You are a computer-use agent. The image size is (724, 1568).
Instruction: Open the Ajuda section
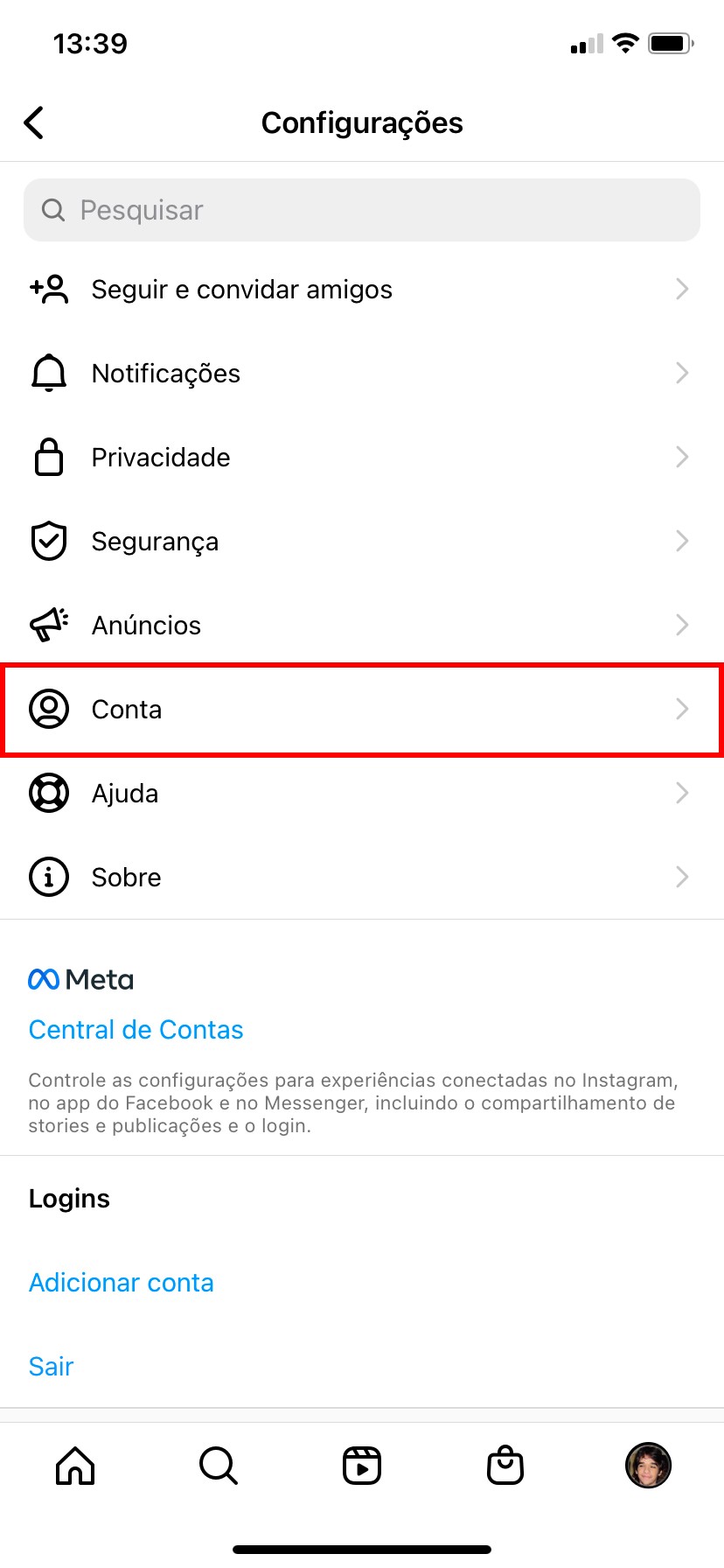click(x=362, y=794)
